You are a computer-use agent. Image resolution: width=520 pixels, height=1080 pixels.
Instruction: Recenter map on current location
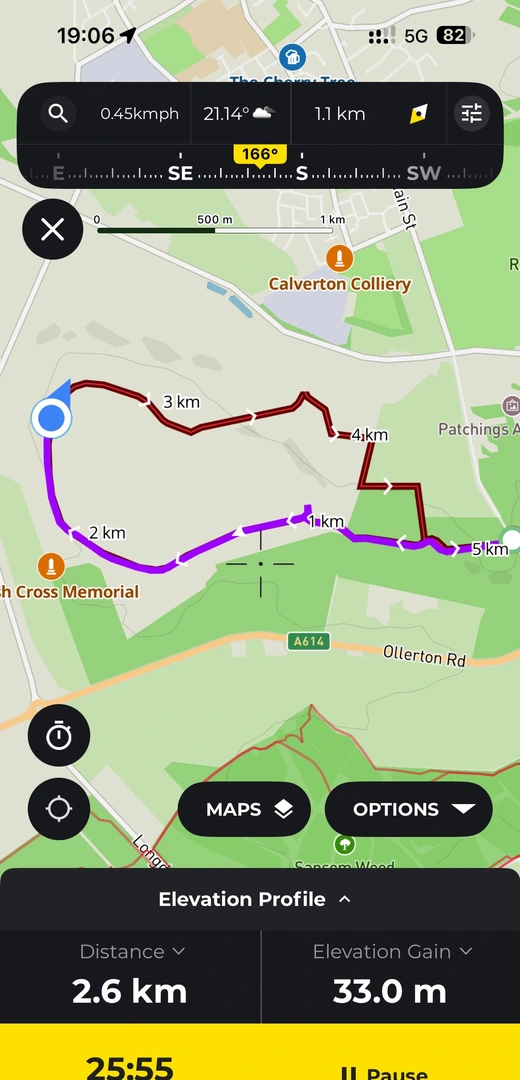tap(59, 809)
